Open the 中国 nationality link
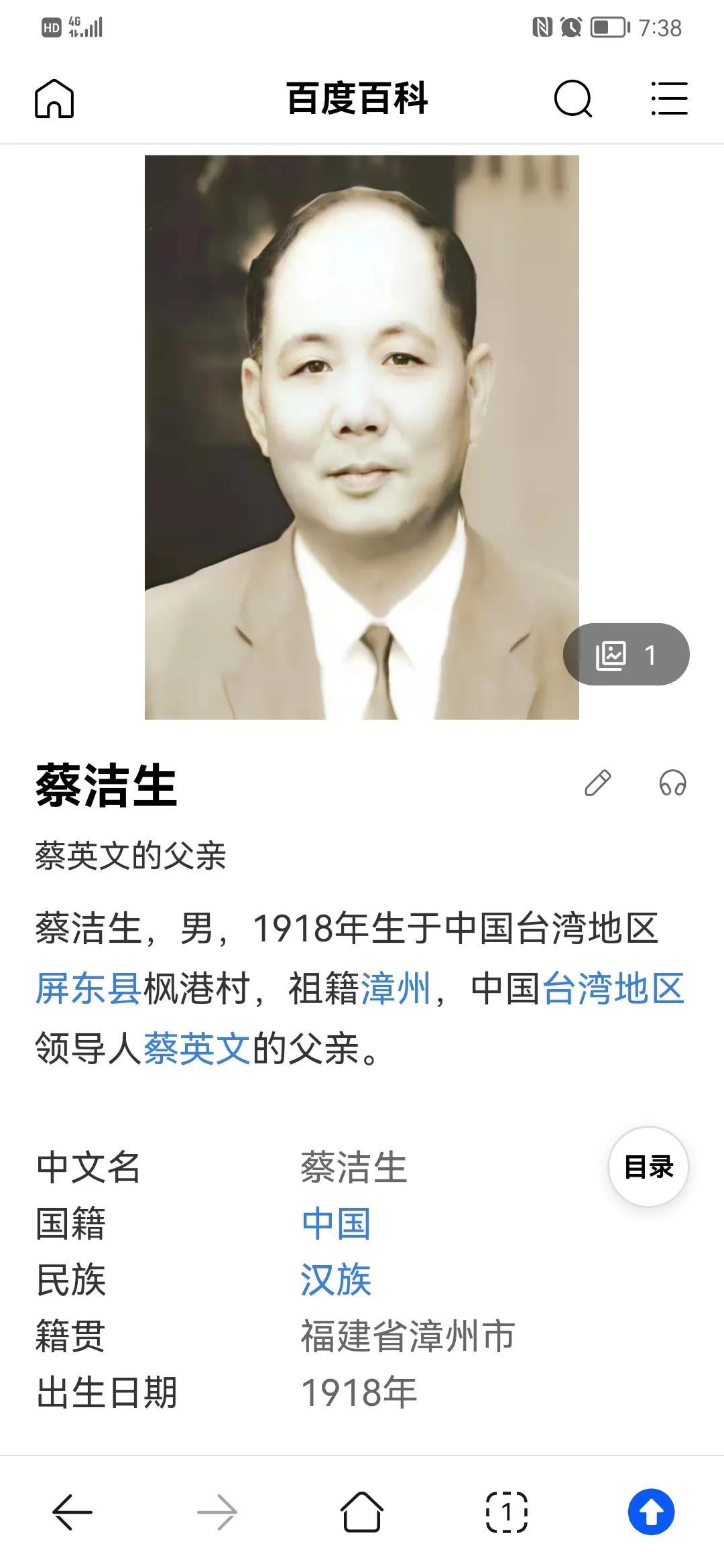 tap(336, 1224)
